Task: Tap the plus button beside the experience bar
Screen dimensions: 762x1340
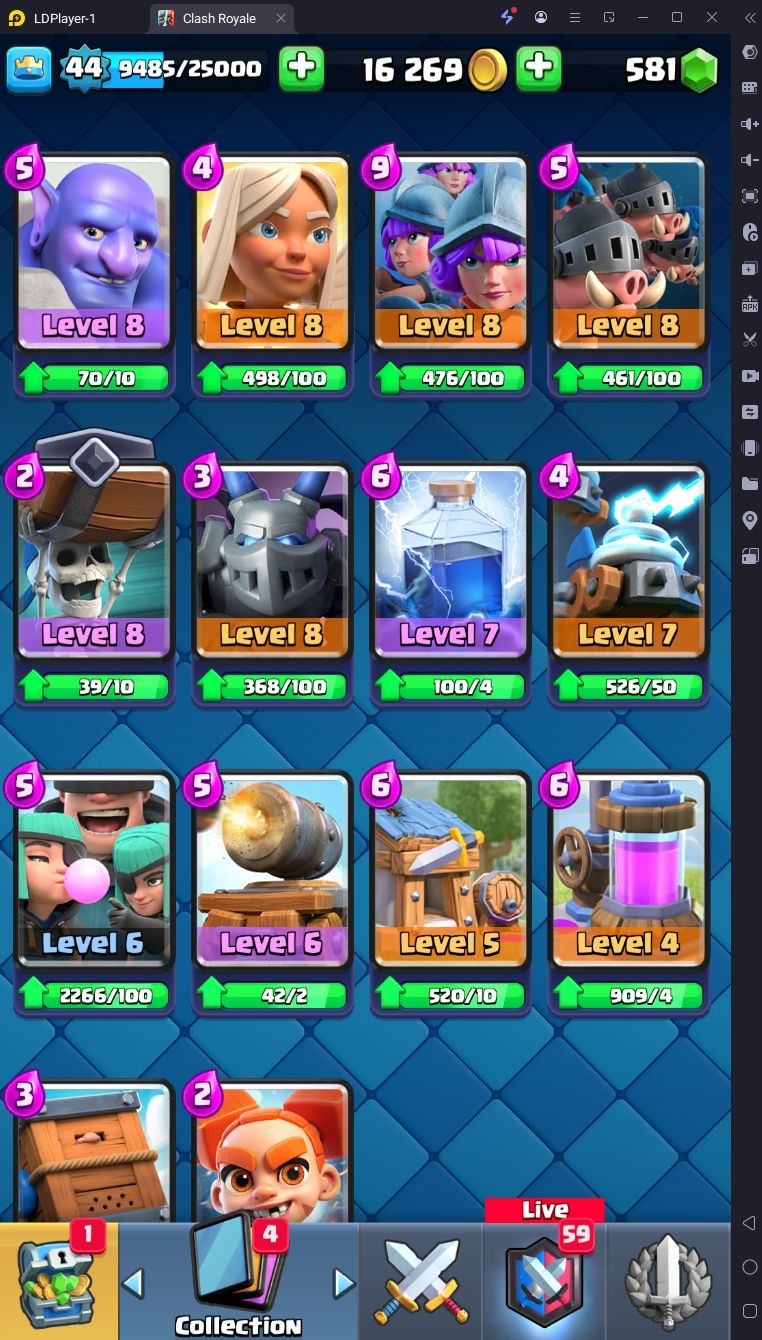Action: [x=301, y=69]
